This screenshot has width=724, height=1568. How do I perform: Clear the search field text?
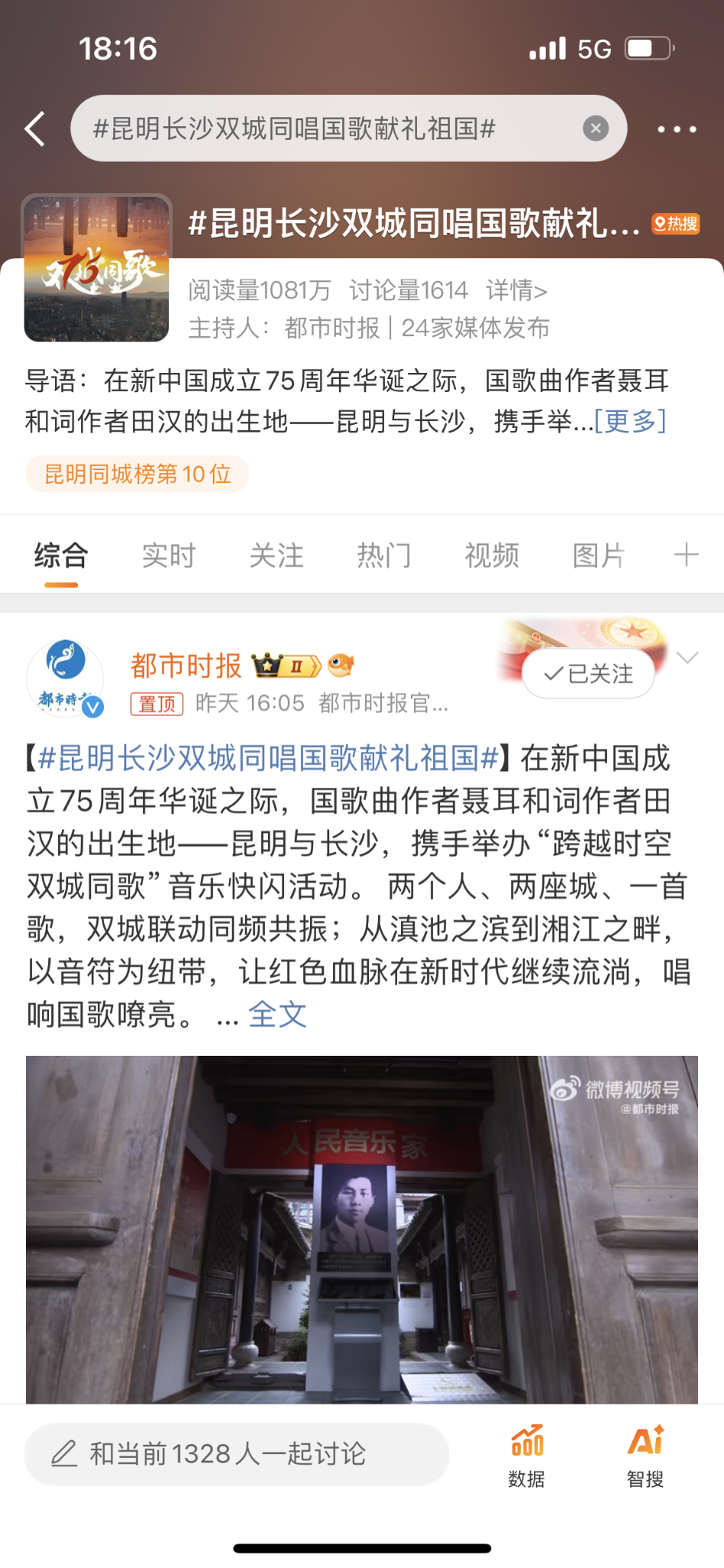[x=595, y=129]
